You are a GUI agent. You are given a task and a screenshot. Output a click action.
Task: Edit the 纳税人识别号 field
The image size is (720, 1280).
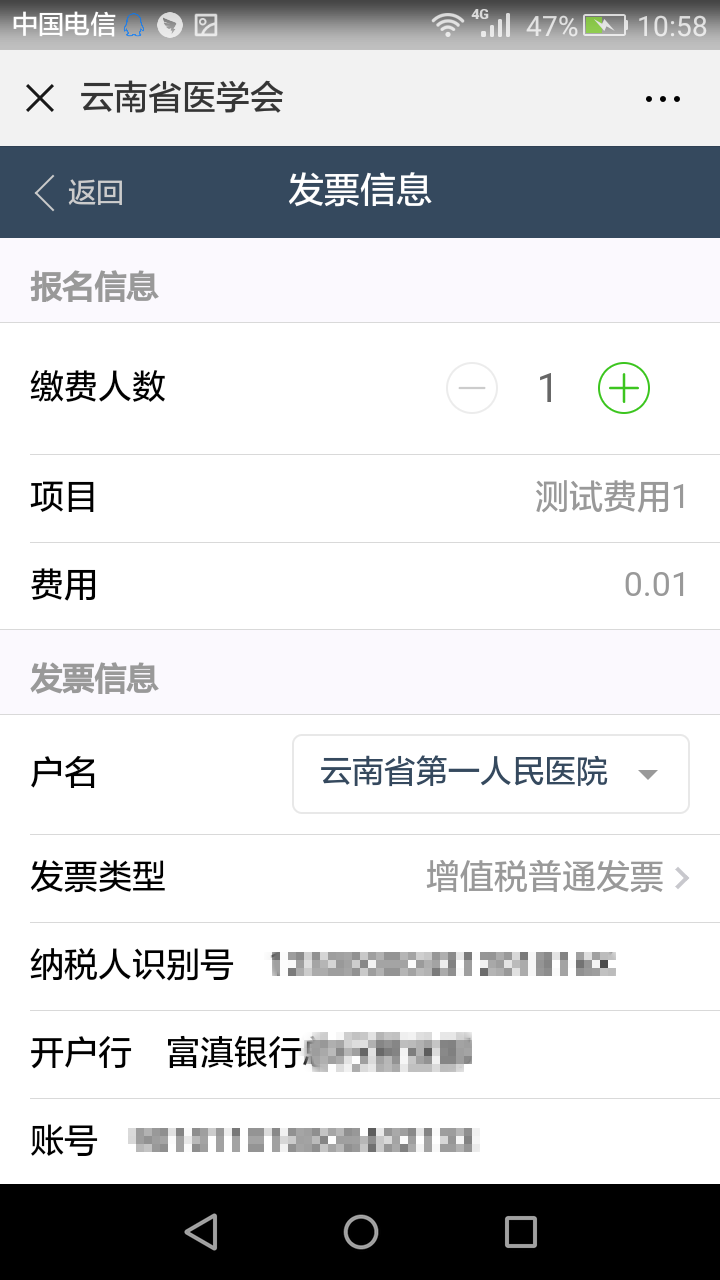(443, 965)
